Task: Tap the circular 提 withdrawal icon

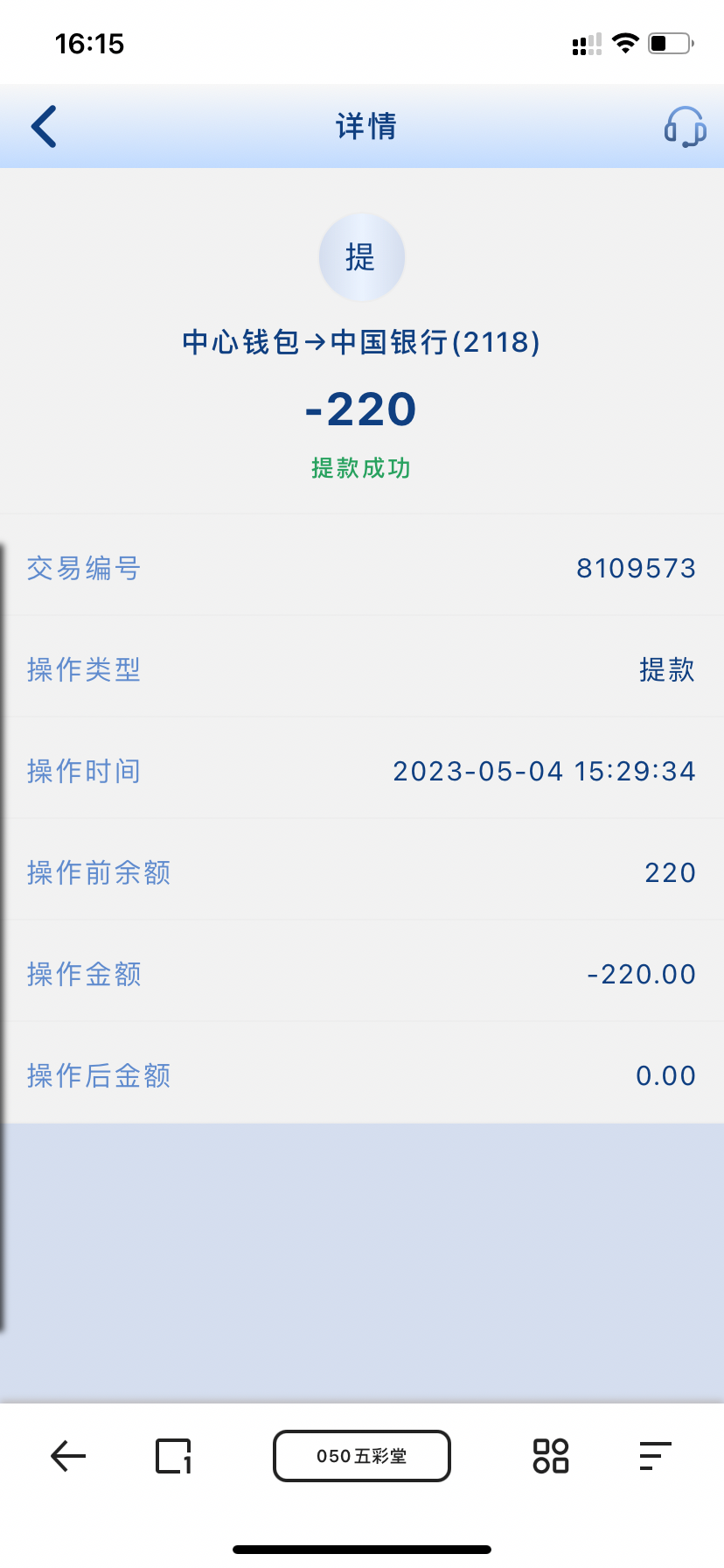Action: coord(361,257)
